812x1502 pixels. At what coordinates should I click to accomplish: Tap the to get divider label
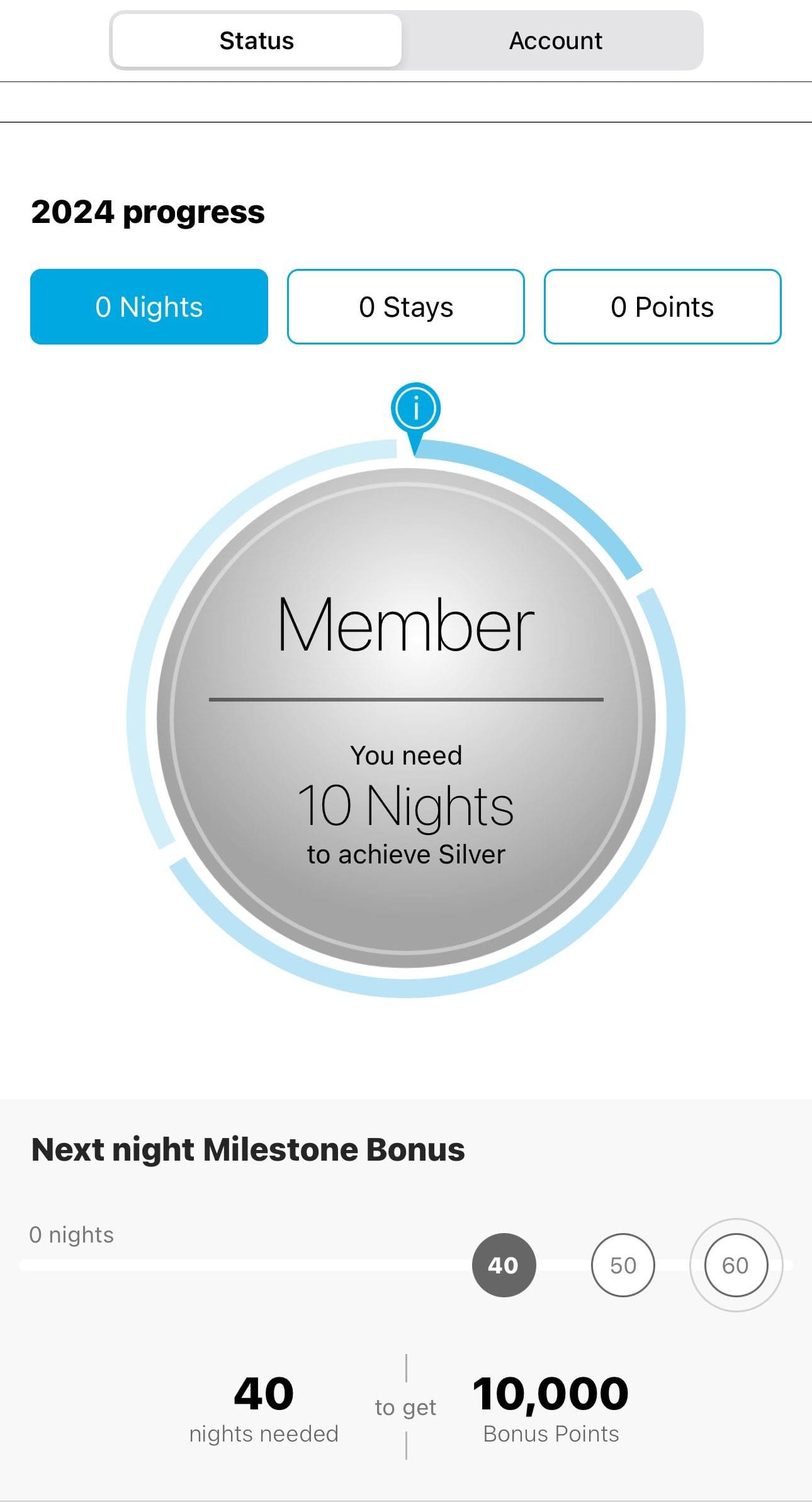pyautogui.click(x=405, y=1406)
